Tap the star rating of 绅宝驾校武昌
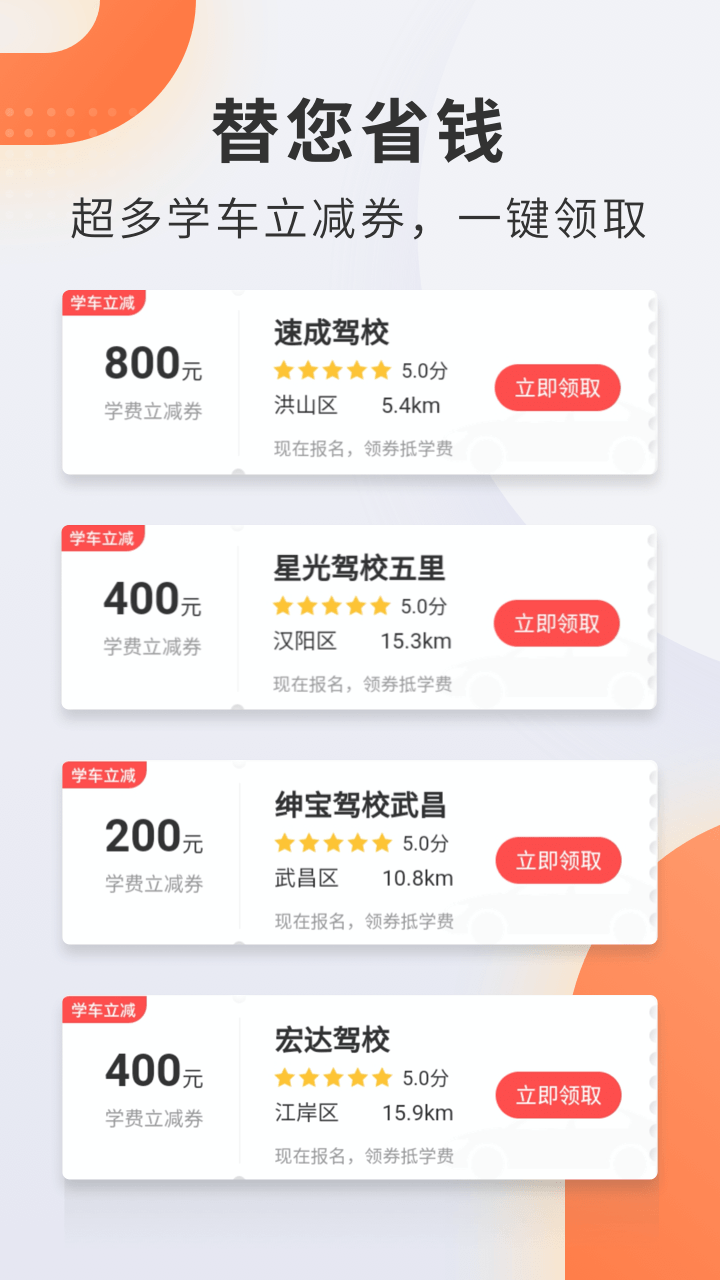This screenshot has height=1280, width=720. [332, 842]
